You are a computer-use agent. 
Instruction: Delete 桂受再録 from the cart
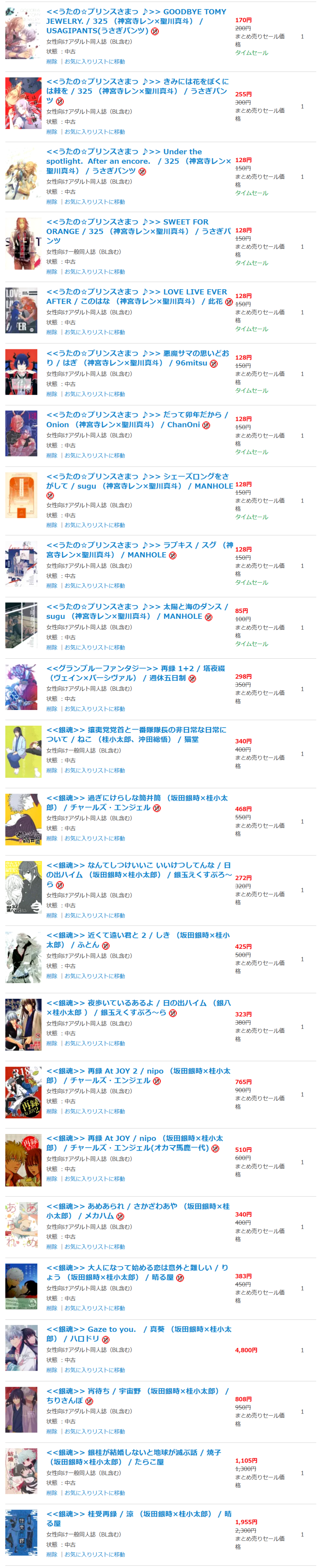(52, 1554)
